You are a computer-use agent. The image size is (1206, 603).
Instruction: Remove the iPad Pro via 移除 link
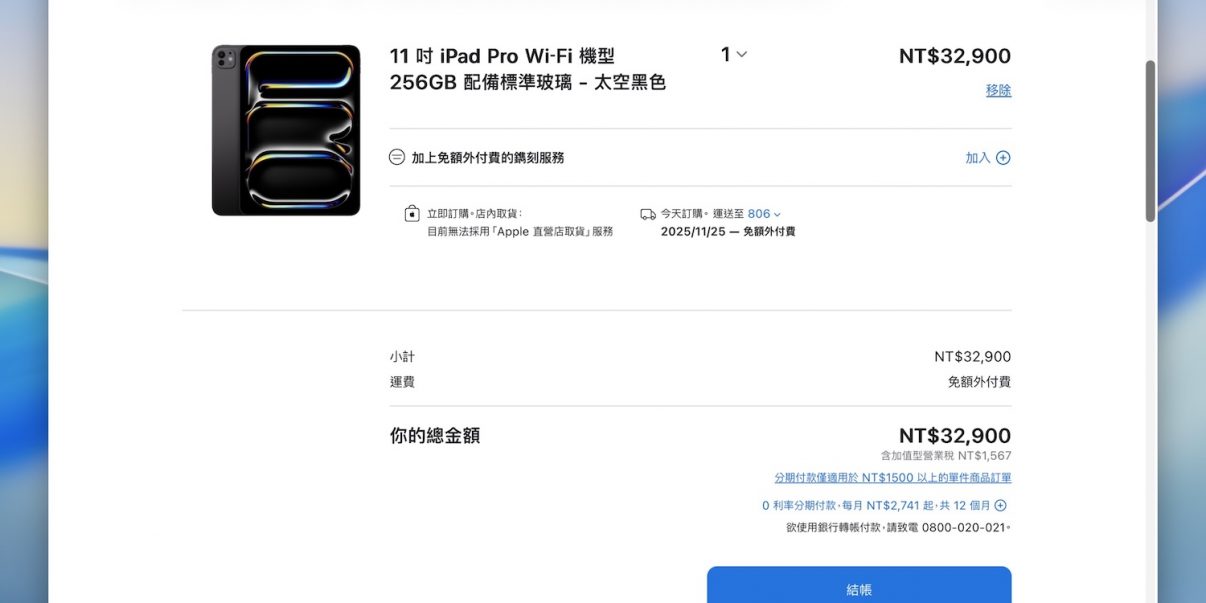[998, 90]
